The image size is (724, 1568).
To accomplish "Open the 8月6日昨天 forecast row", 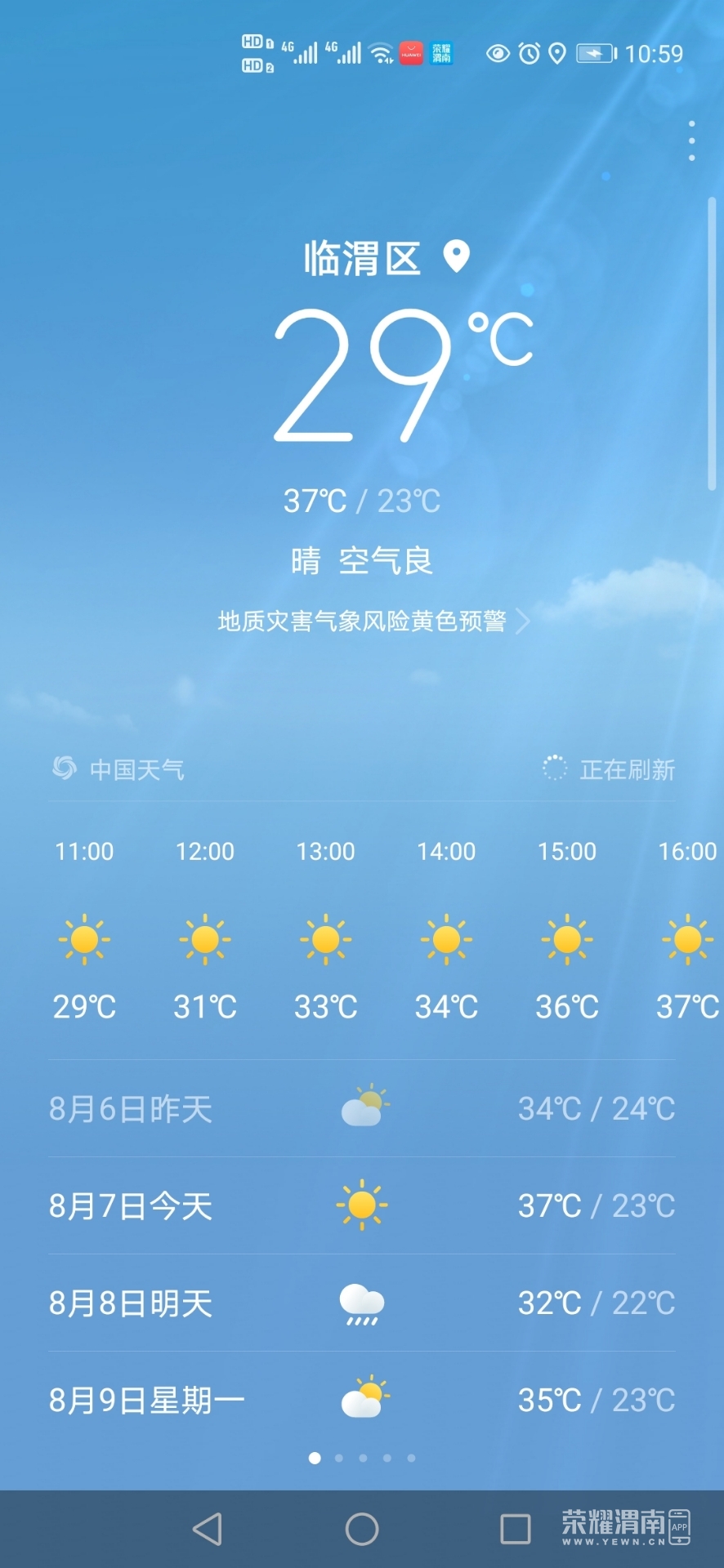I will (x=362, y=1108).
